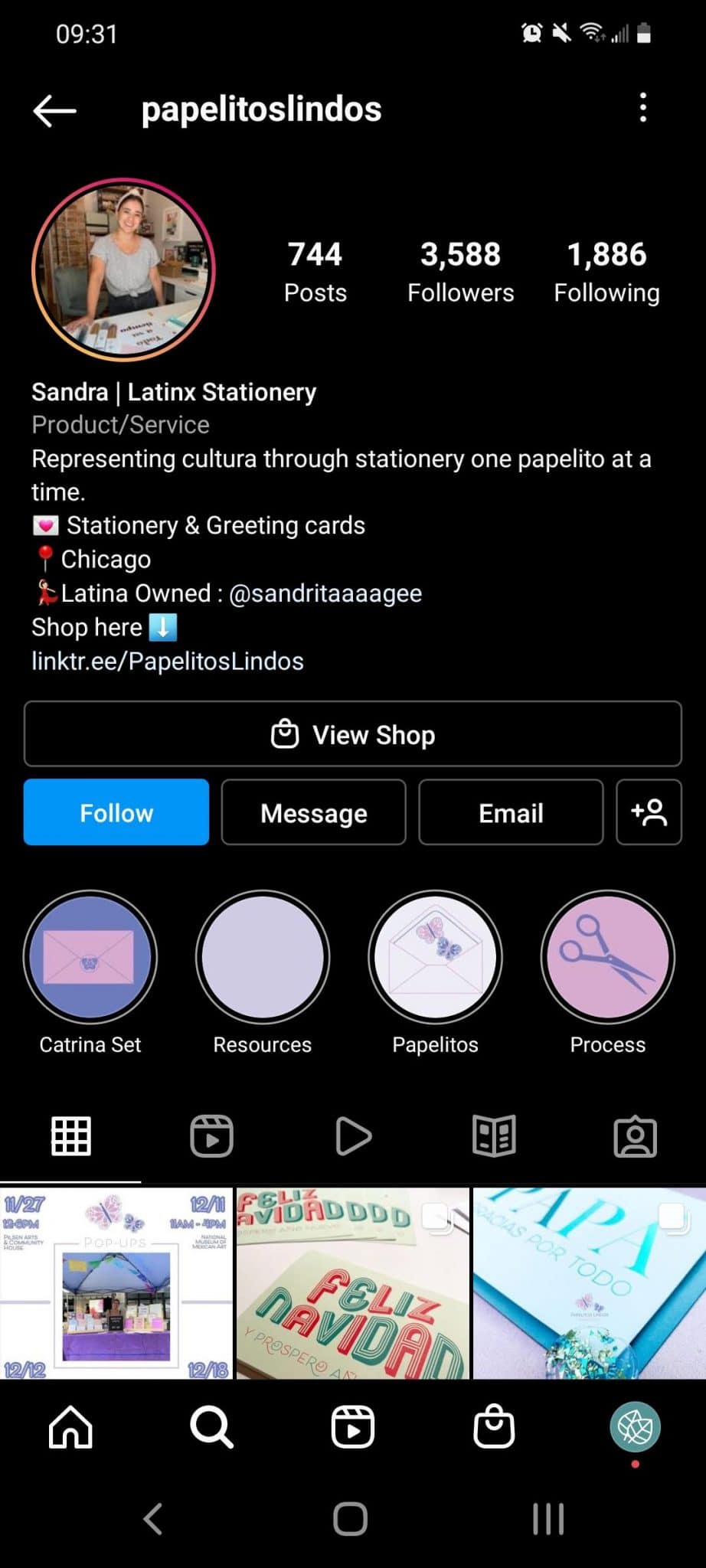This screenshot has width=706, height=1568.
Task: Tap the Email button
Action: point(511,812)
